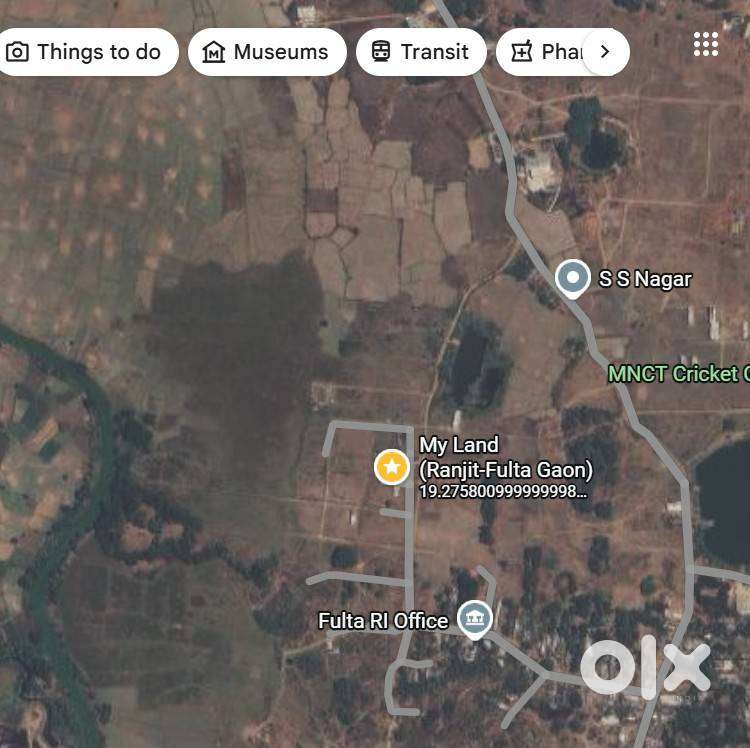This screenshot has height=748, width=750.
Task: Select the starred My Land place marker
Action: 391,466
